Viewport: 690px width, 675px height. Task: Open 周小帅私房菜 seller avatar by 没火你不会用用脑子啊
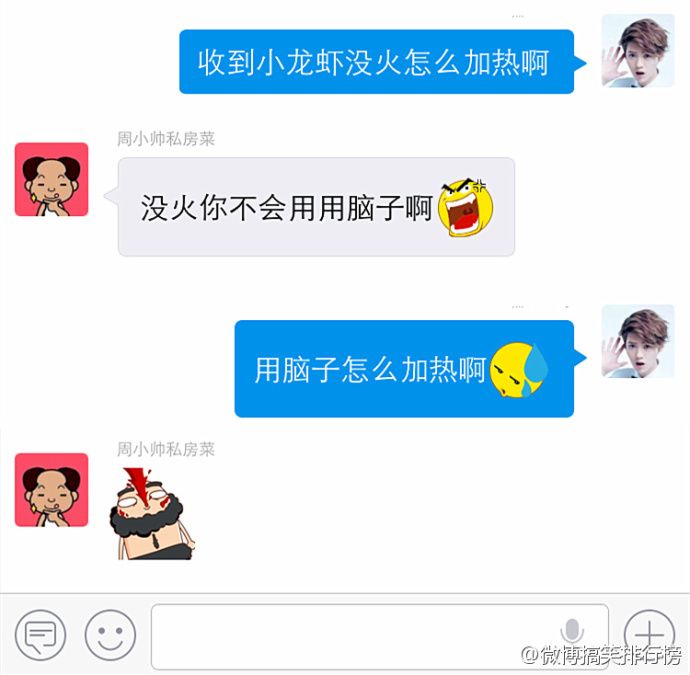[51, 179]
